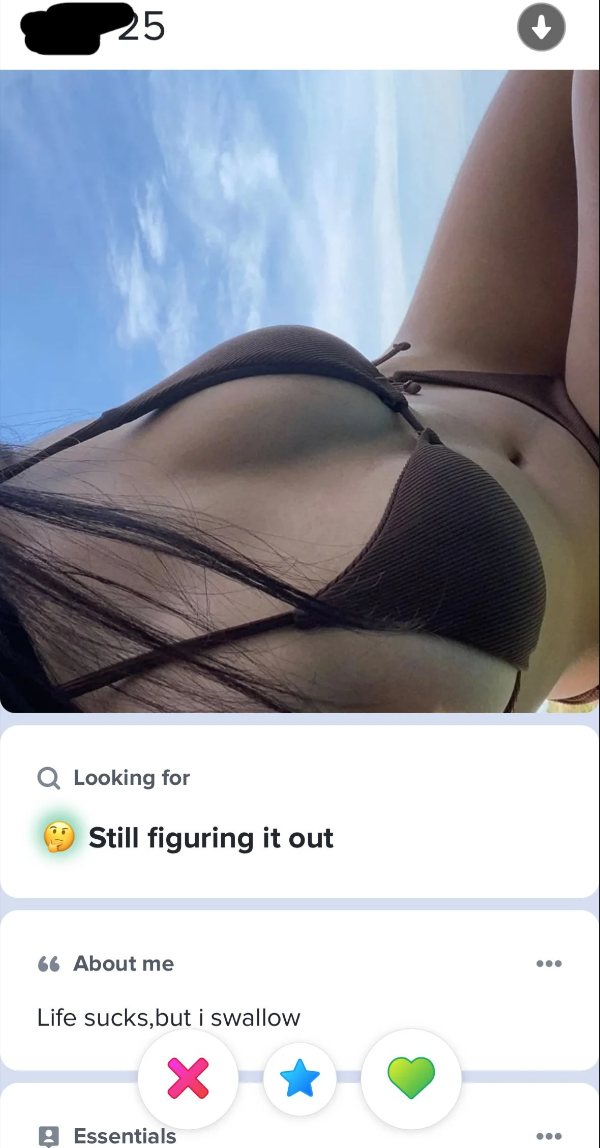Send a Super Like with the blue star
This screenshot has width=600, height=1148.
tap(299, 1079)
